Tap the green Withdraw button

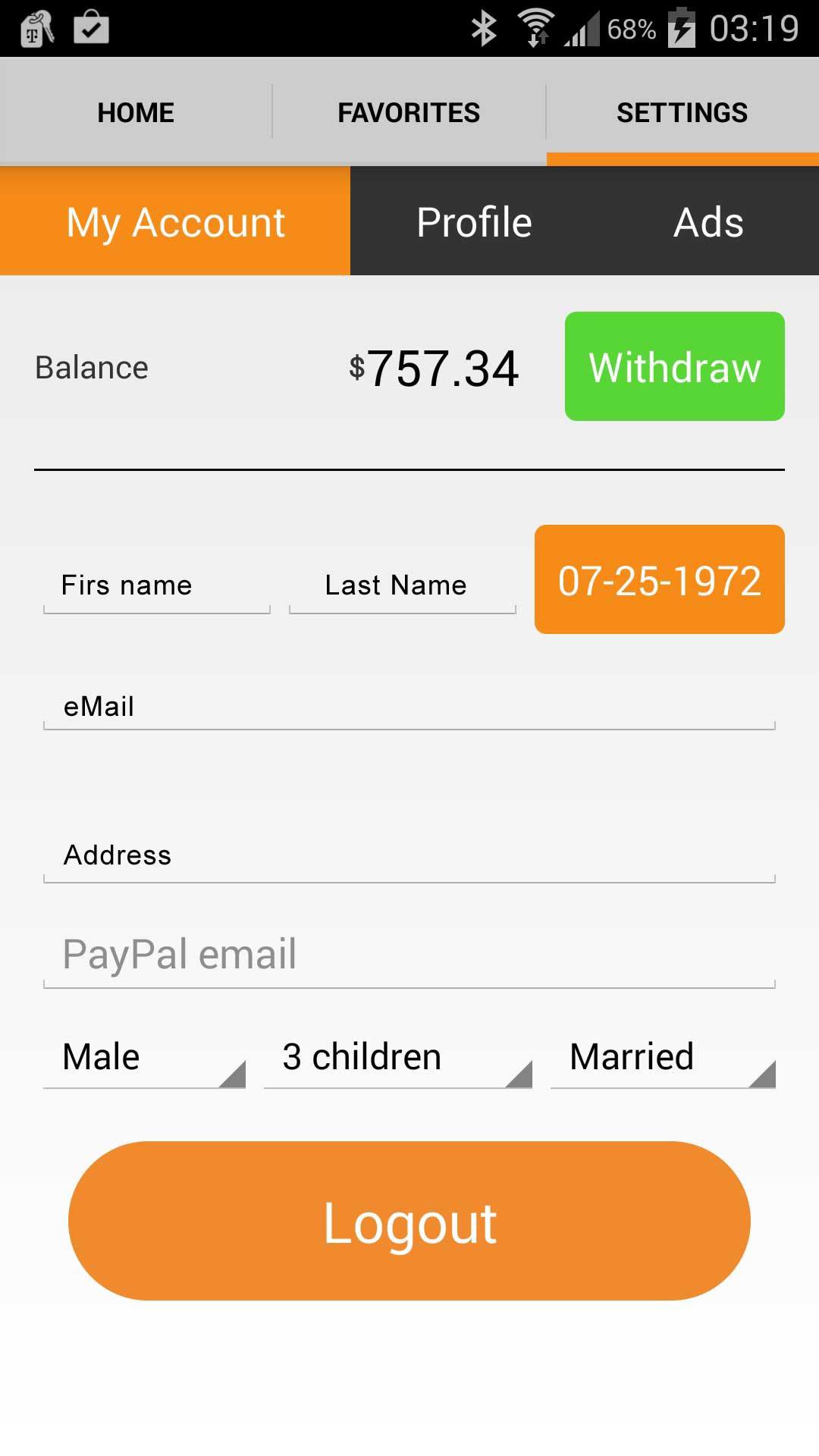[674, 367]
